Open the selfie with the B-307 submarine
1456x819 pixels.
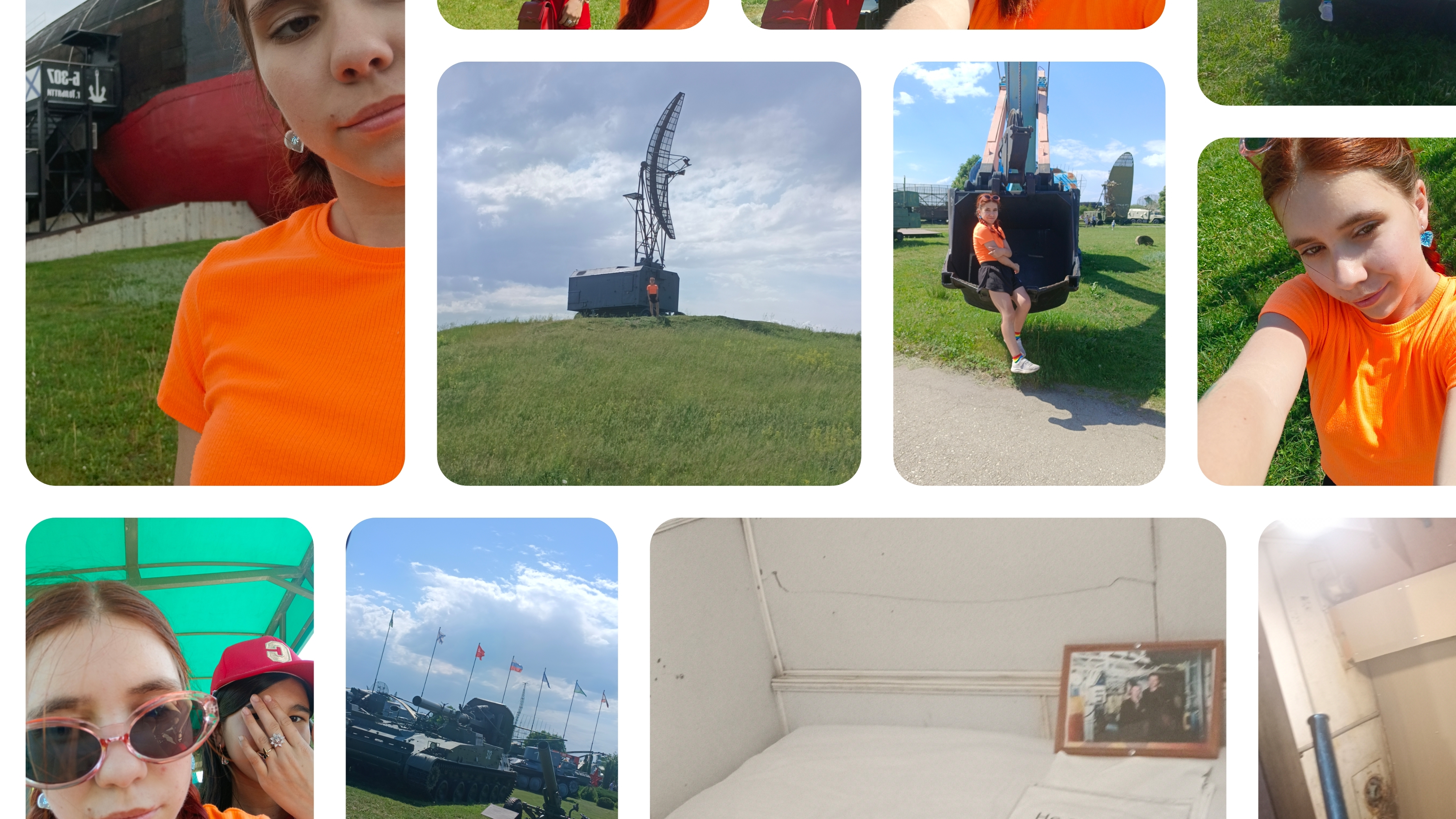[215, 243]
